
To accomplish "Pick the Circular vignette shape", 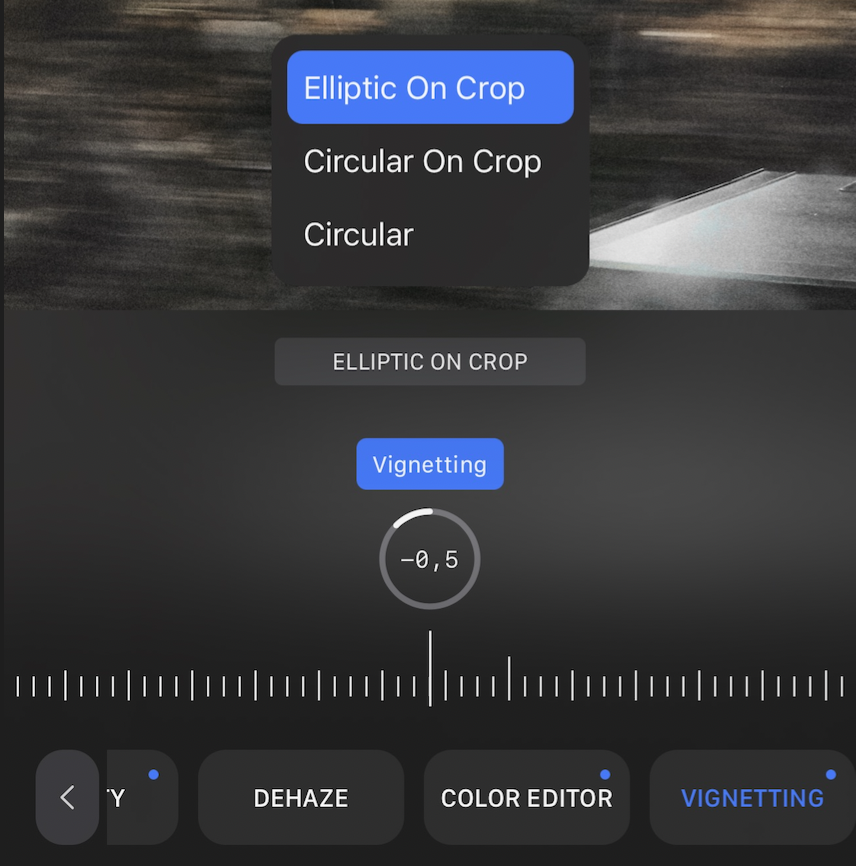I will coord(359,235).
